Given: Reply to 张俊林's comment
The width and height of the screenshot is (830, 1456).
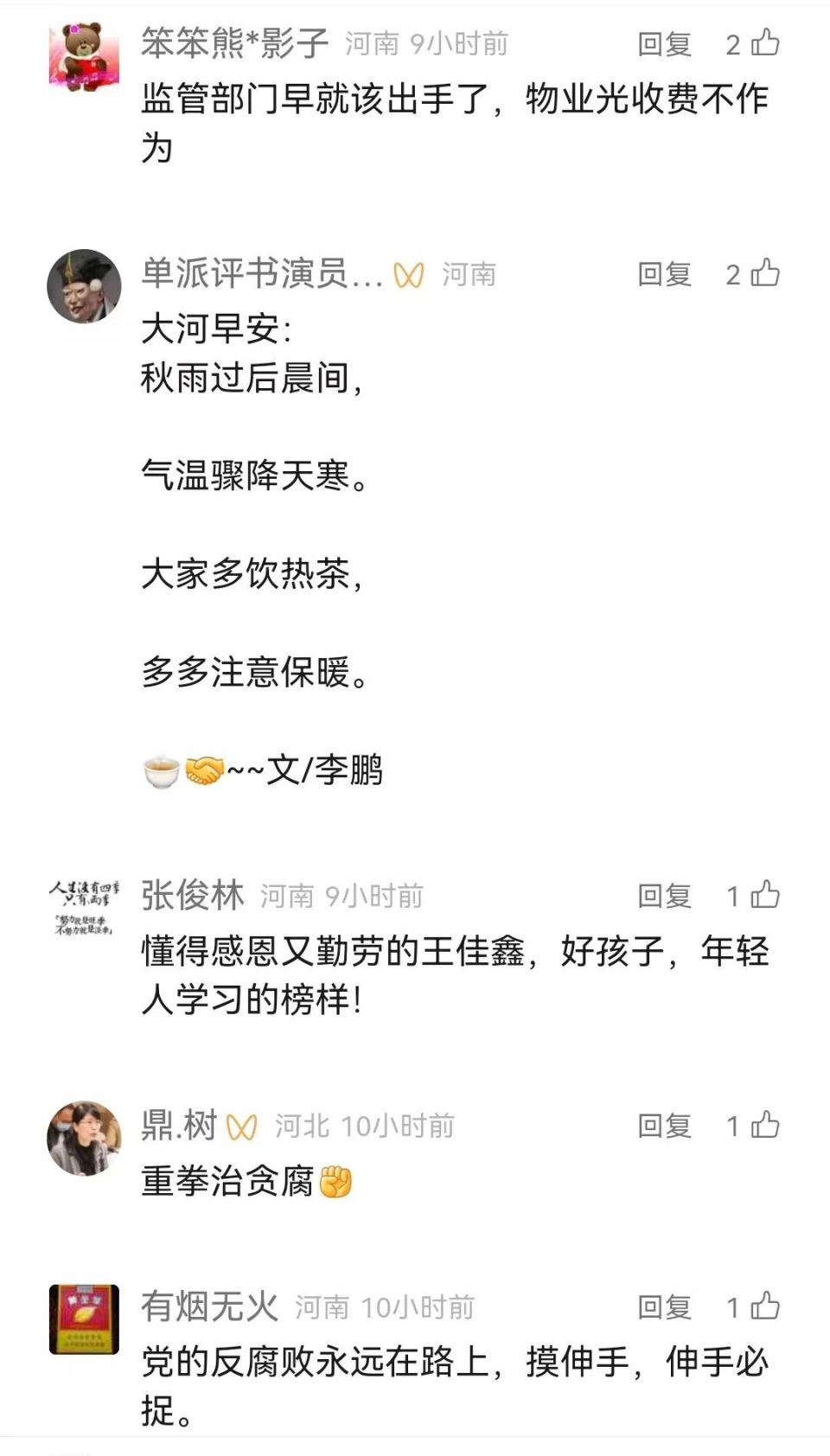Looking at the screenshot, I should pos(663,897).
